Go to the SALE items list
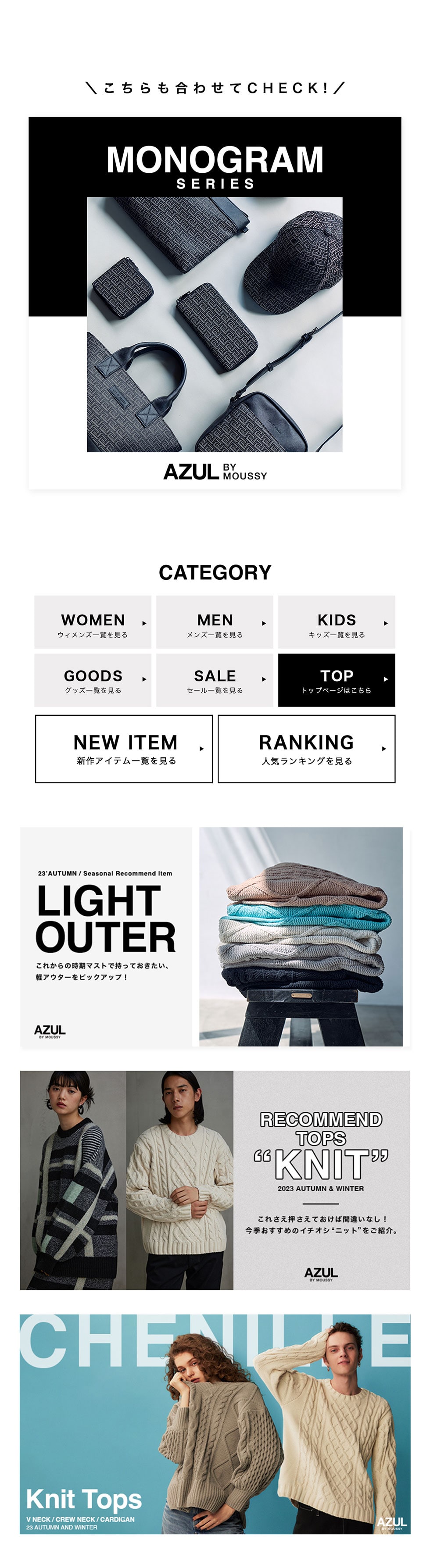 (x=215, y=680)
